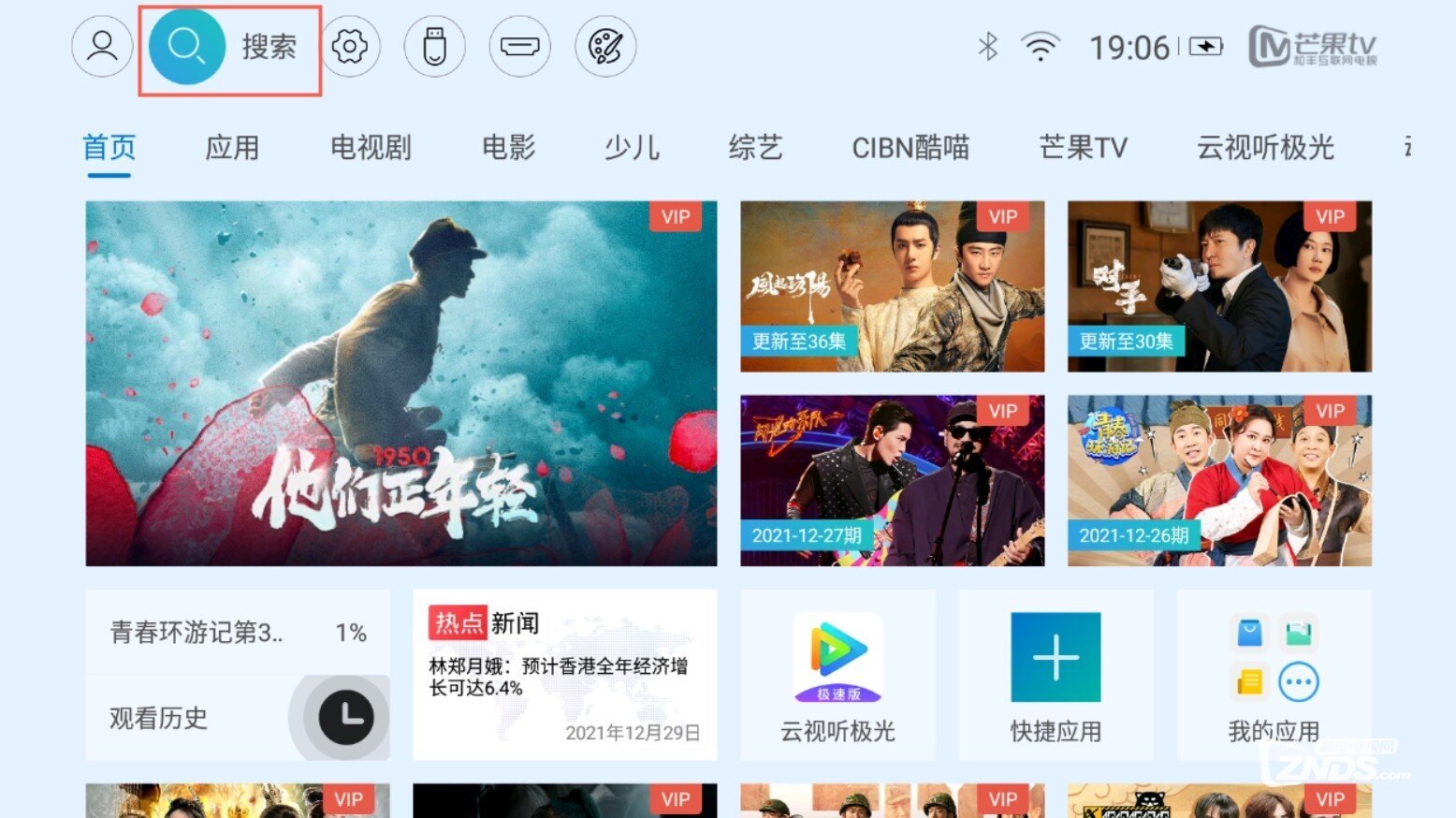Switch to the 芒果TV tab
This screenshot has width=1456, height=818.
pos(1083,148)
